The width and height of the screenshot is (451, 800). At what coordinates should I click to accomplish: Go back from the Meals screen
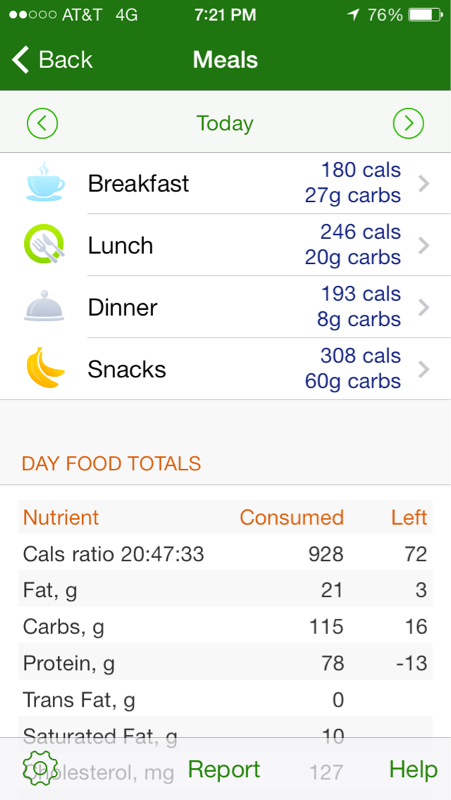(x=52, y=60)
